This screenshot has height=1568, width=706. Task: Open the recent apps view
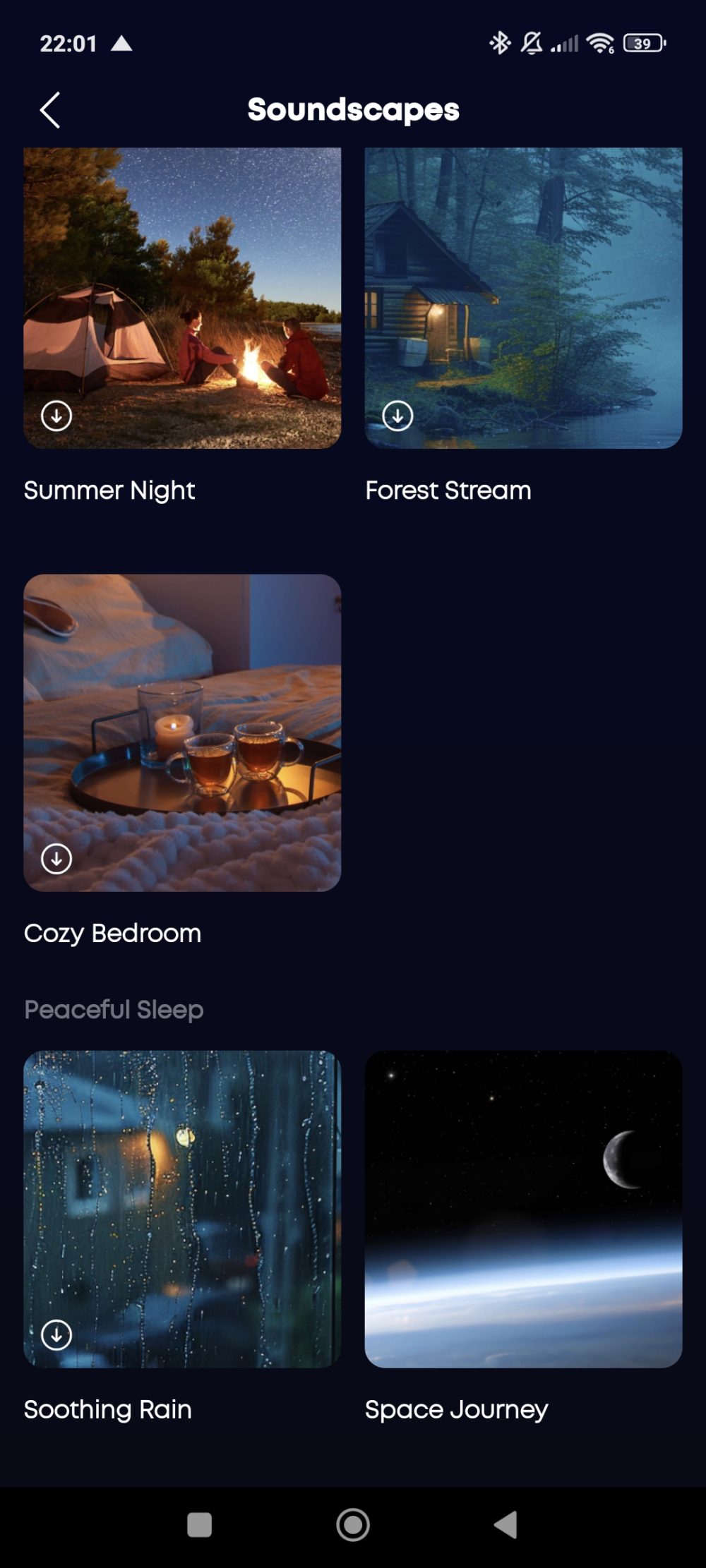pos(199,1524)
